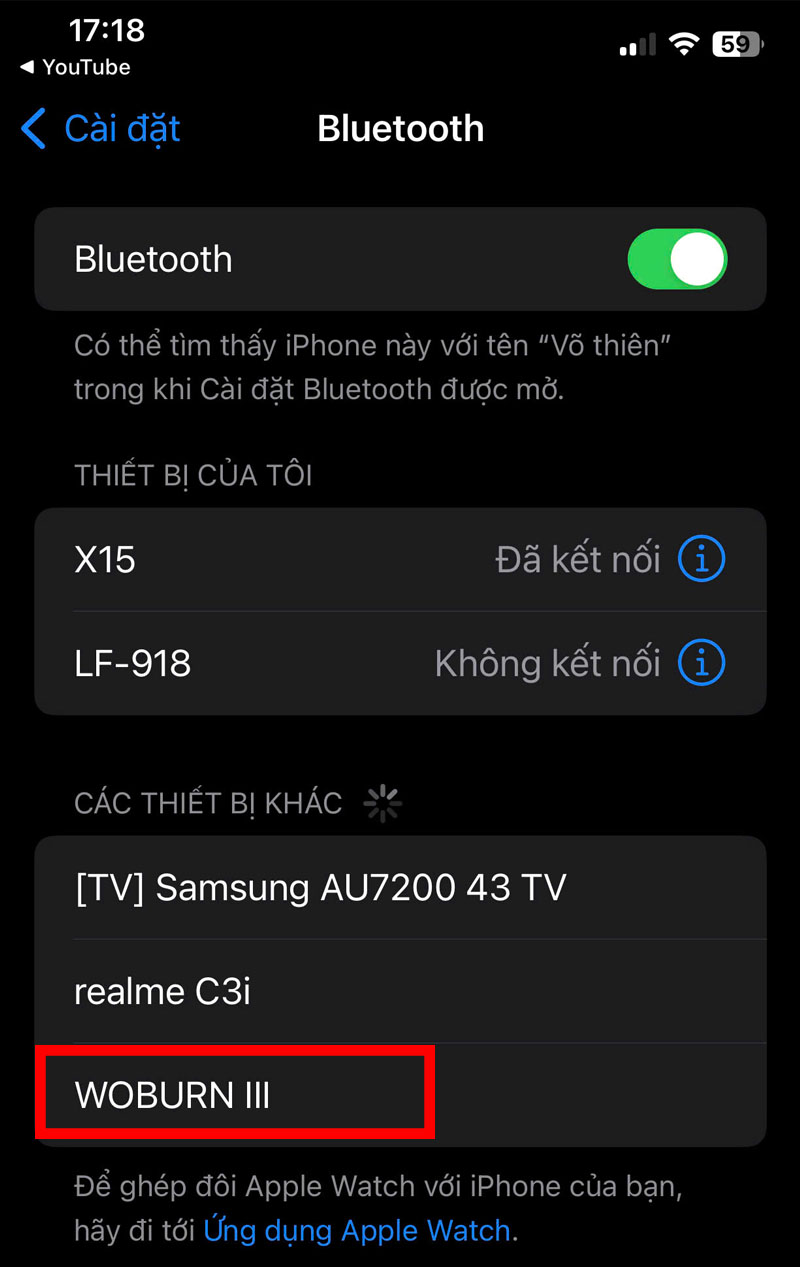Select the X15 connected device
This screenshot has height=1267, width=800.
[x=300, y=560]
